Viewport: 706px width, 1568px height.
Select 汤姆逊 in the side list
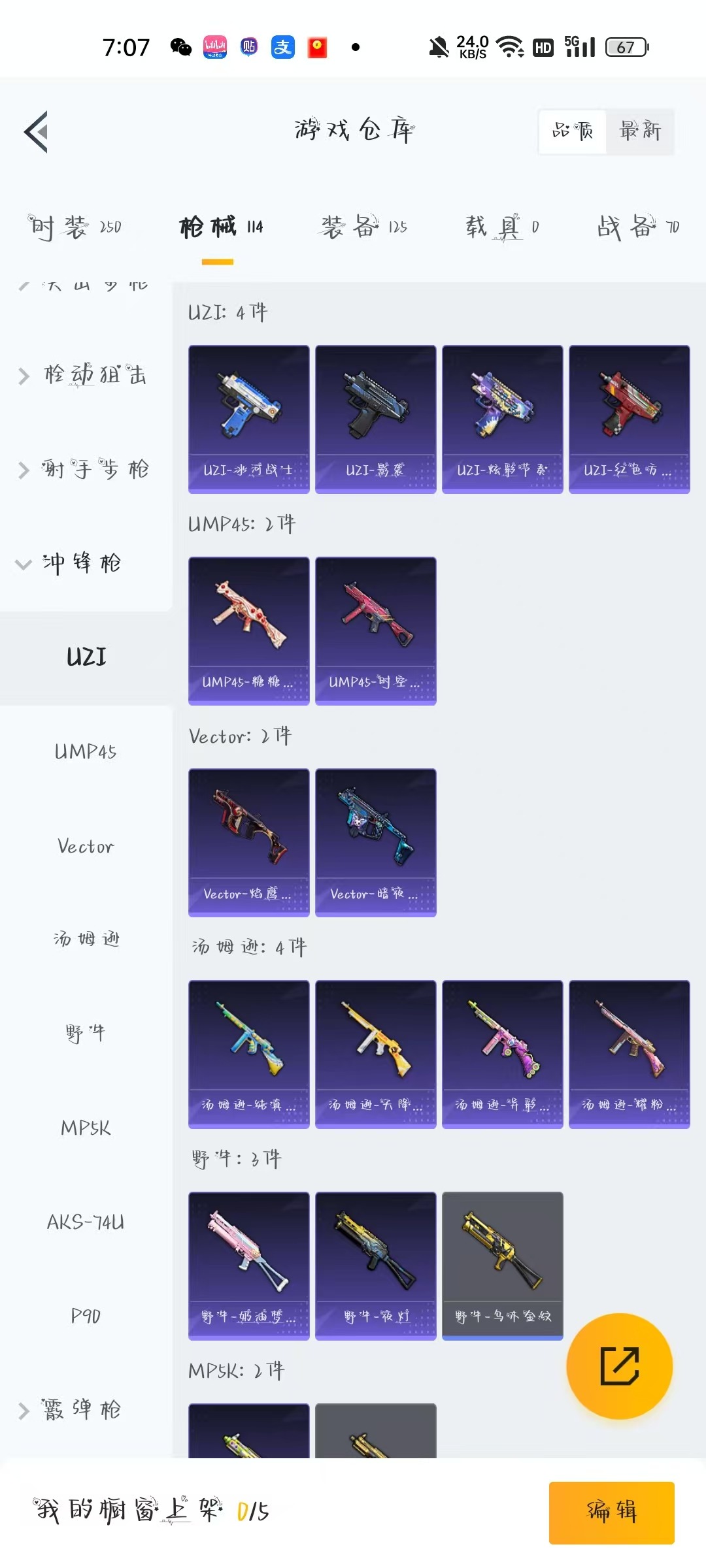[86, 939]
